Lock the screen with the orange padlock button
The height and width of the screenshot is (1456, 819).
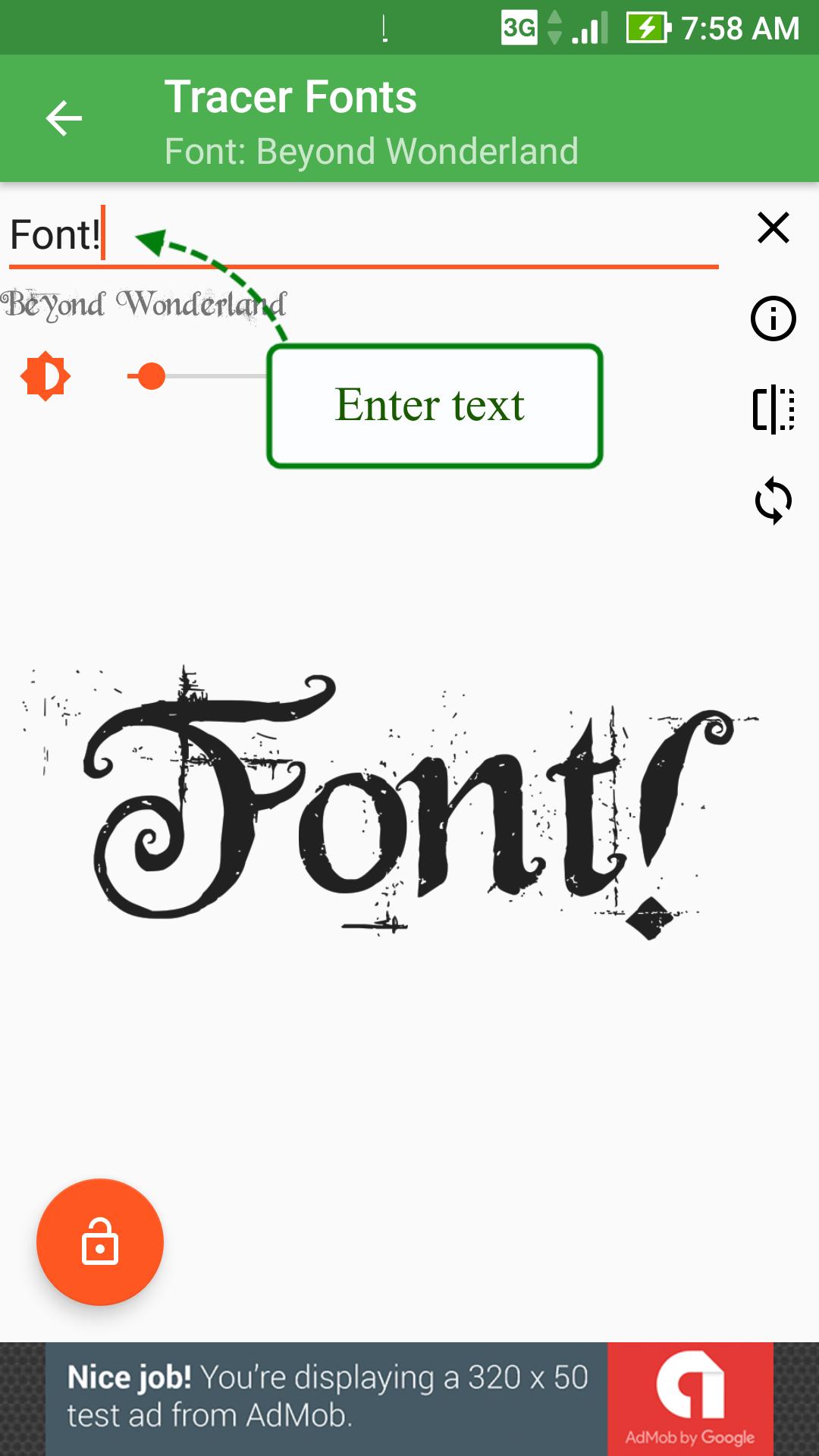click(100, 1242)
